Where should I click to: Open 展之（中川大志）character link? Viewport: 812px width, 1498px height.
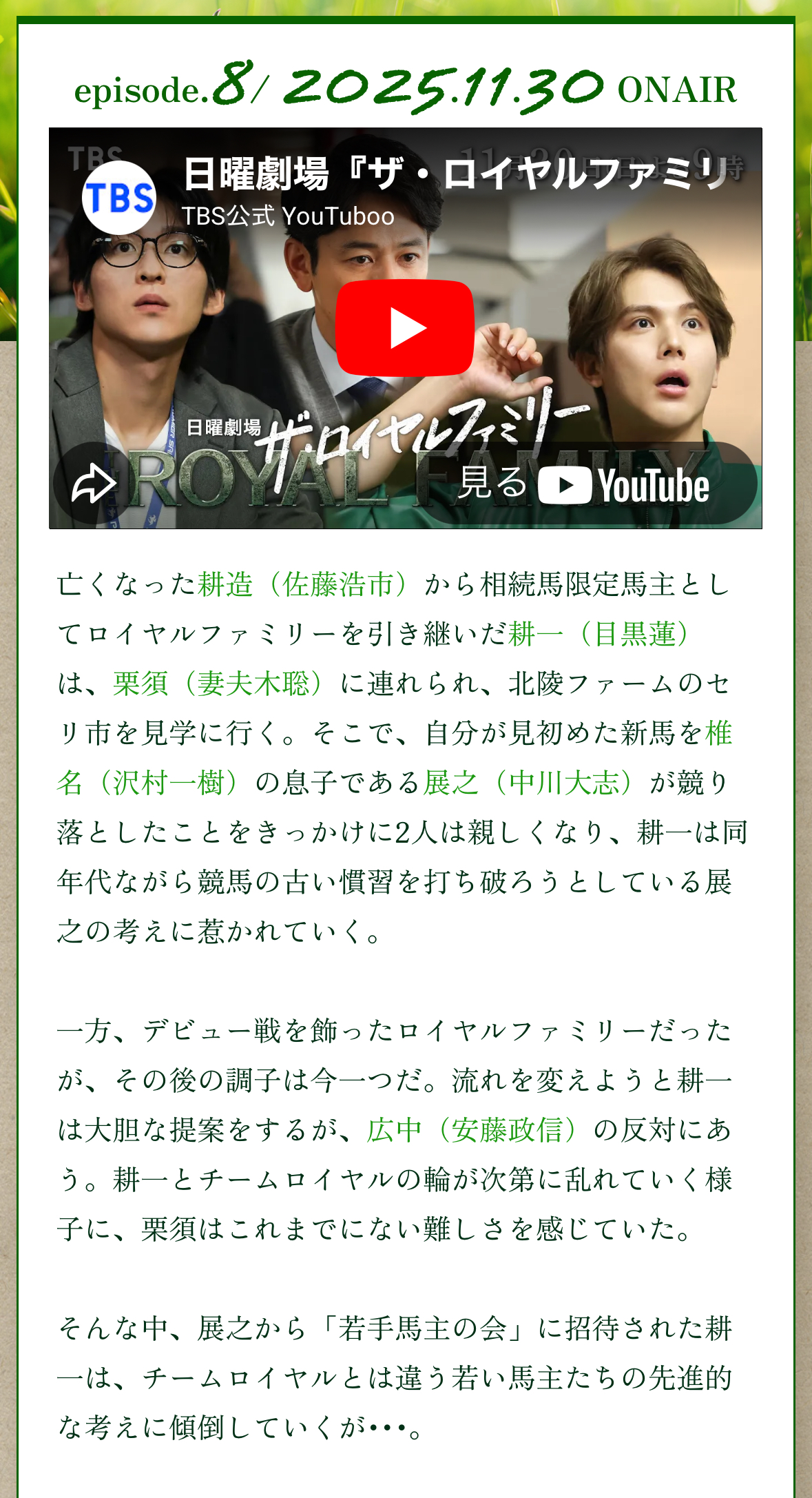[528, 783]
